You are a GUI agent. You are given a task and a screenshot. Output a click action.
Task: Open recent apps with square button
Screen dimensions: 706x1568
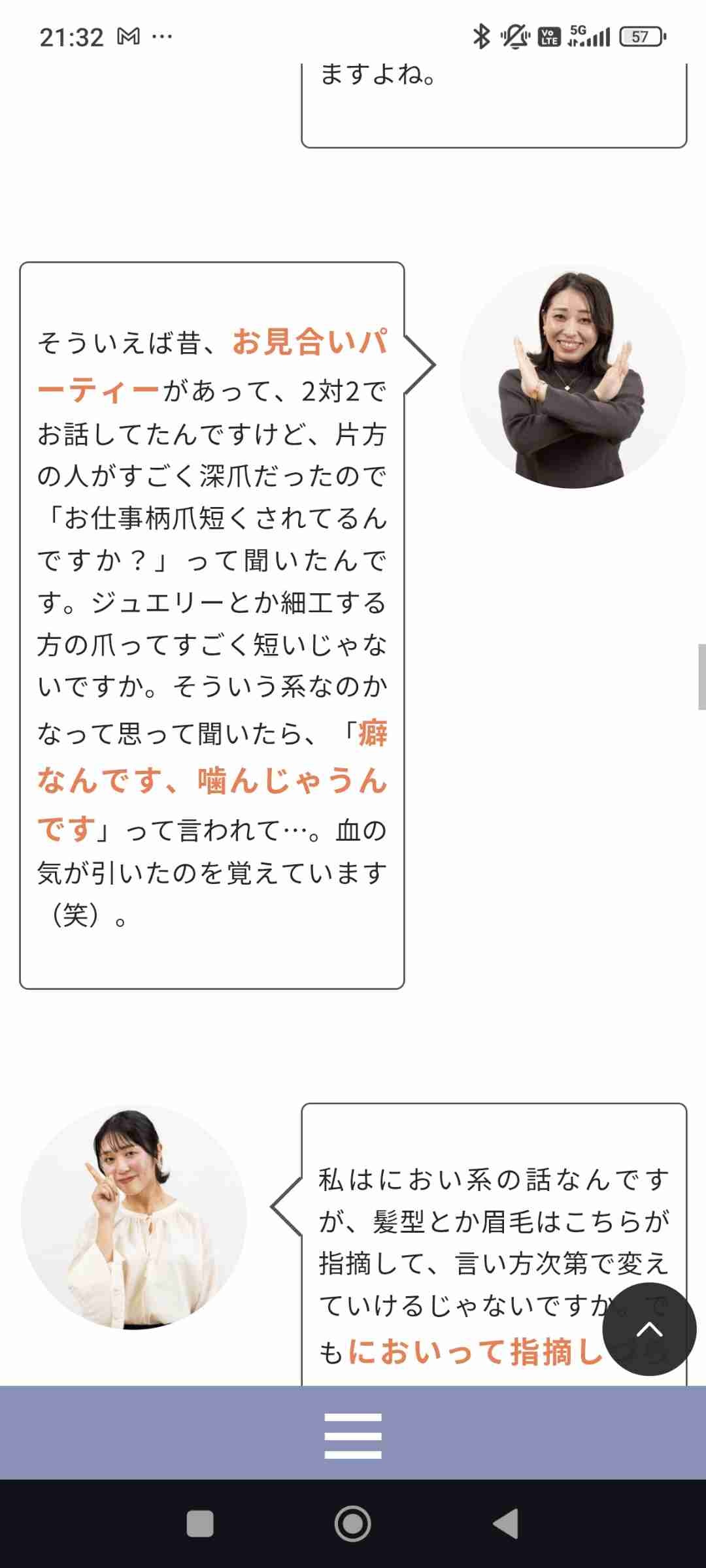pyautogui.click(x=200, y=1524)
